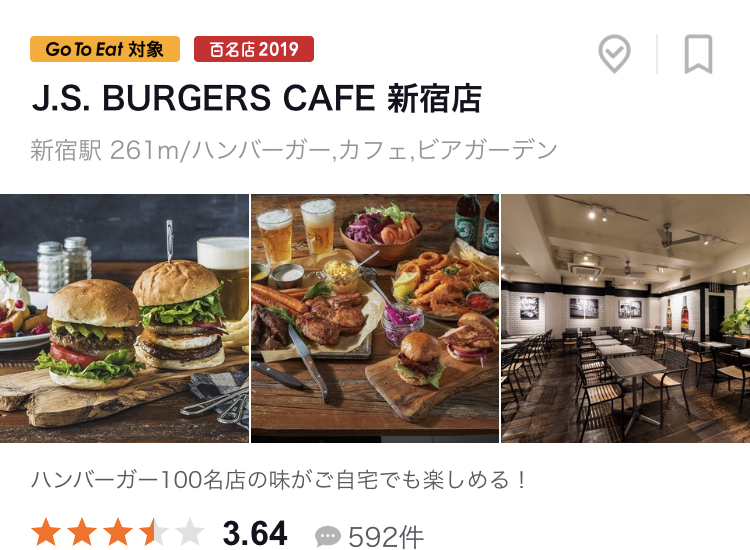View the two burgers photo
Viewport: 750px width, 550px height.
tap(124, 318)
